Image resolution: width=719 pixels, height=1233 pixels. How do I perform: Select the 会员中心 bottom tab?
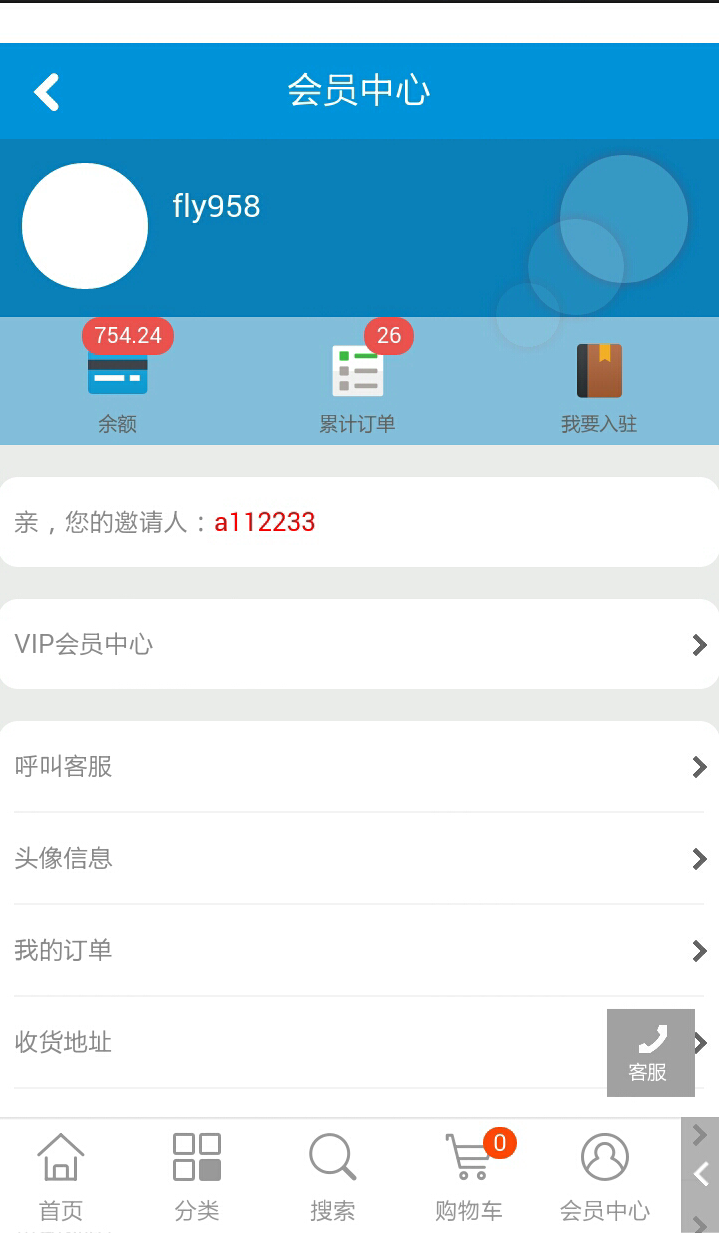tap(604, 1177)
